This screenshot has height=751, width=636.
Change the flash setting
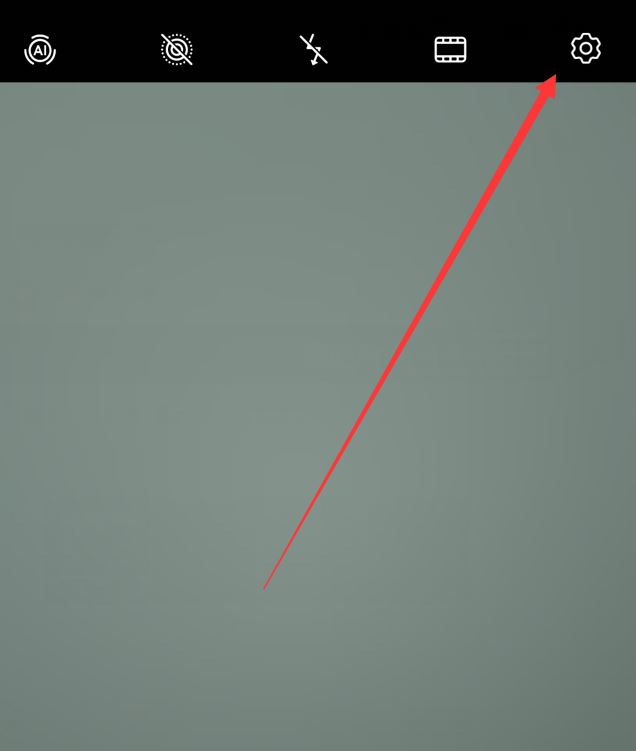tap(314, 49)
